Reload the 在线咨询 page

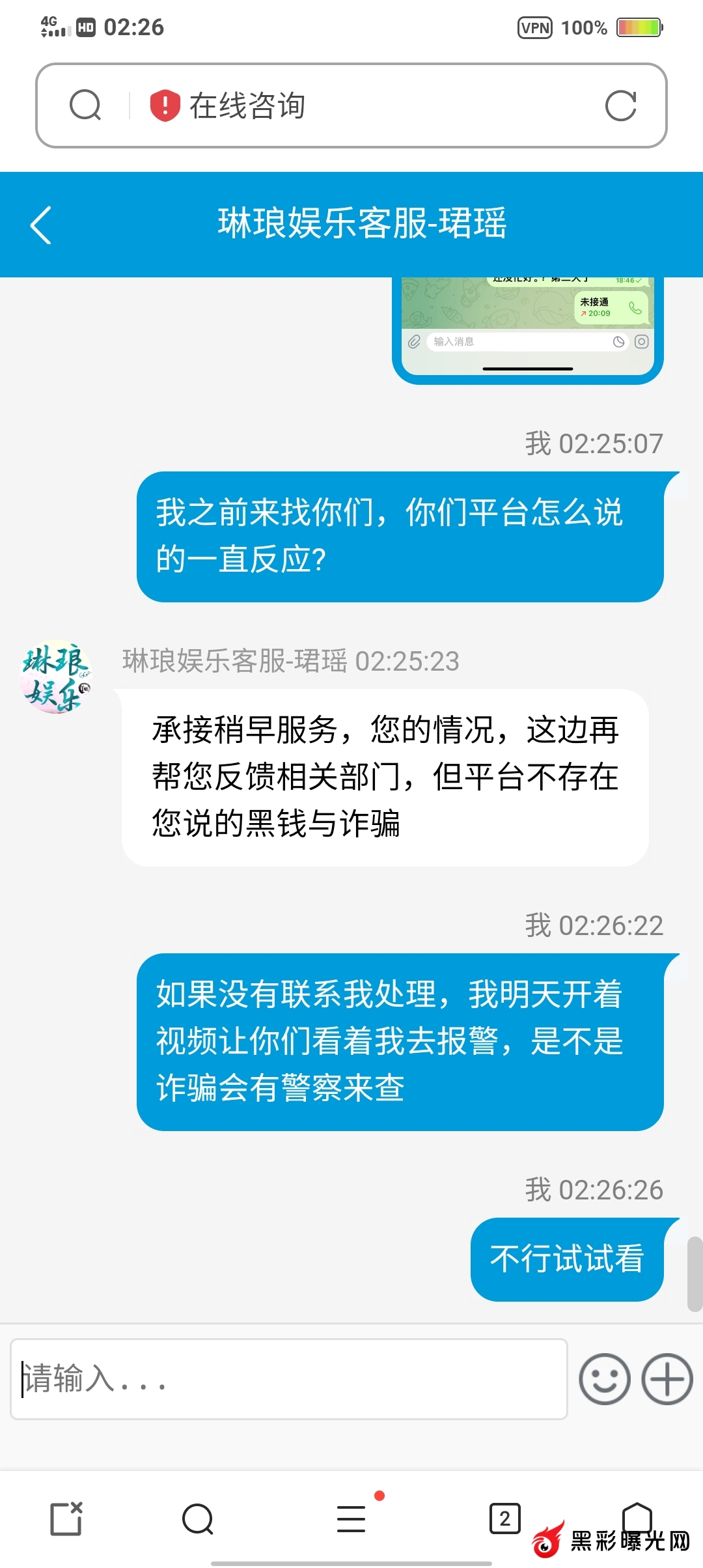tap(620, 105)
